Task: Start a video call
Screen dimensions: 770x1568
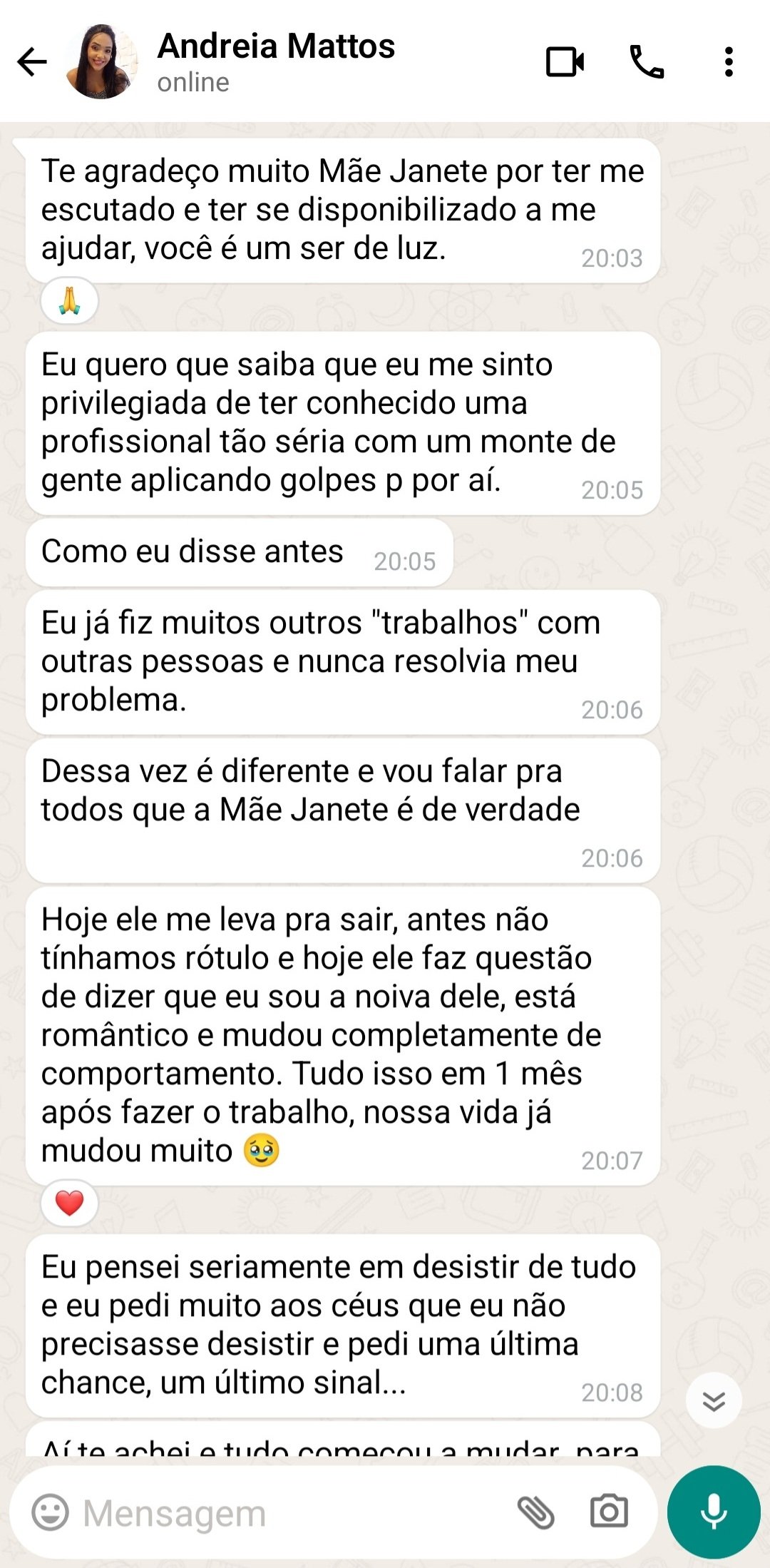Action: point(565,62)
